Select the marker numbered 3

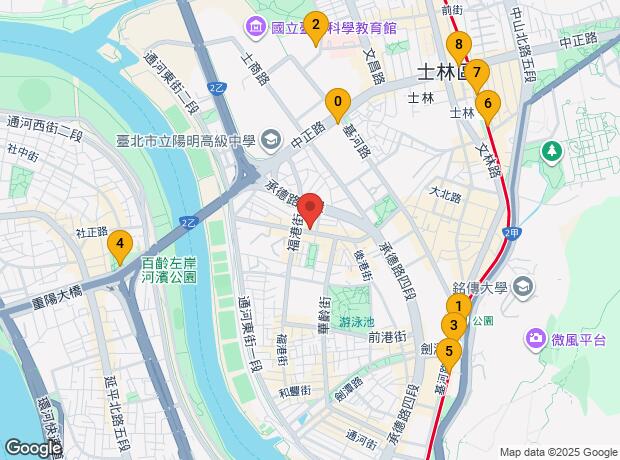click(x=453, y=325)
